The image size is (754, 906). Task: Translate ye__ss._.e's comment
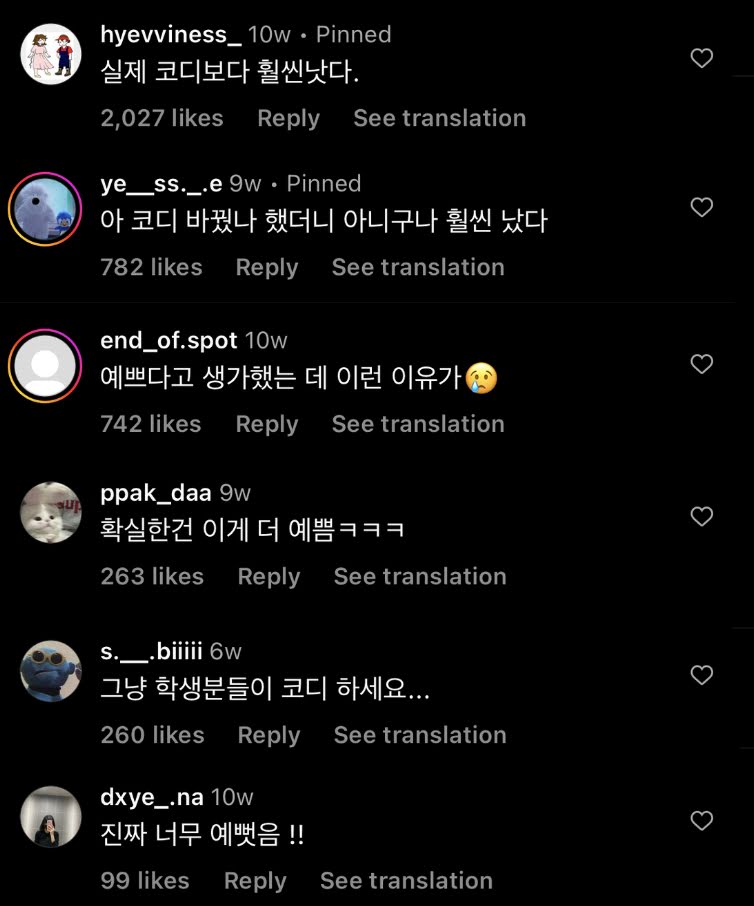click(418, 267)
